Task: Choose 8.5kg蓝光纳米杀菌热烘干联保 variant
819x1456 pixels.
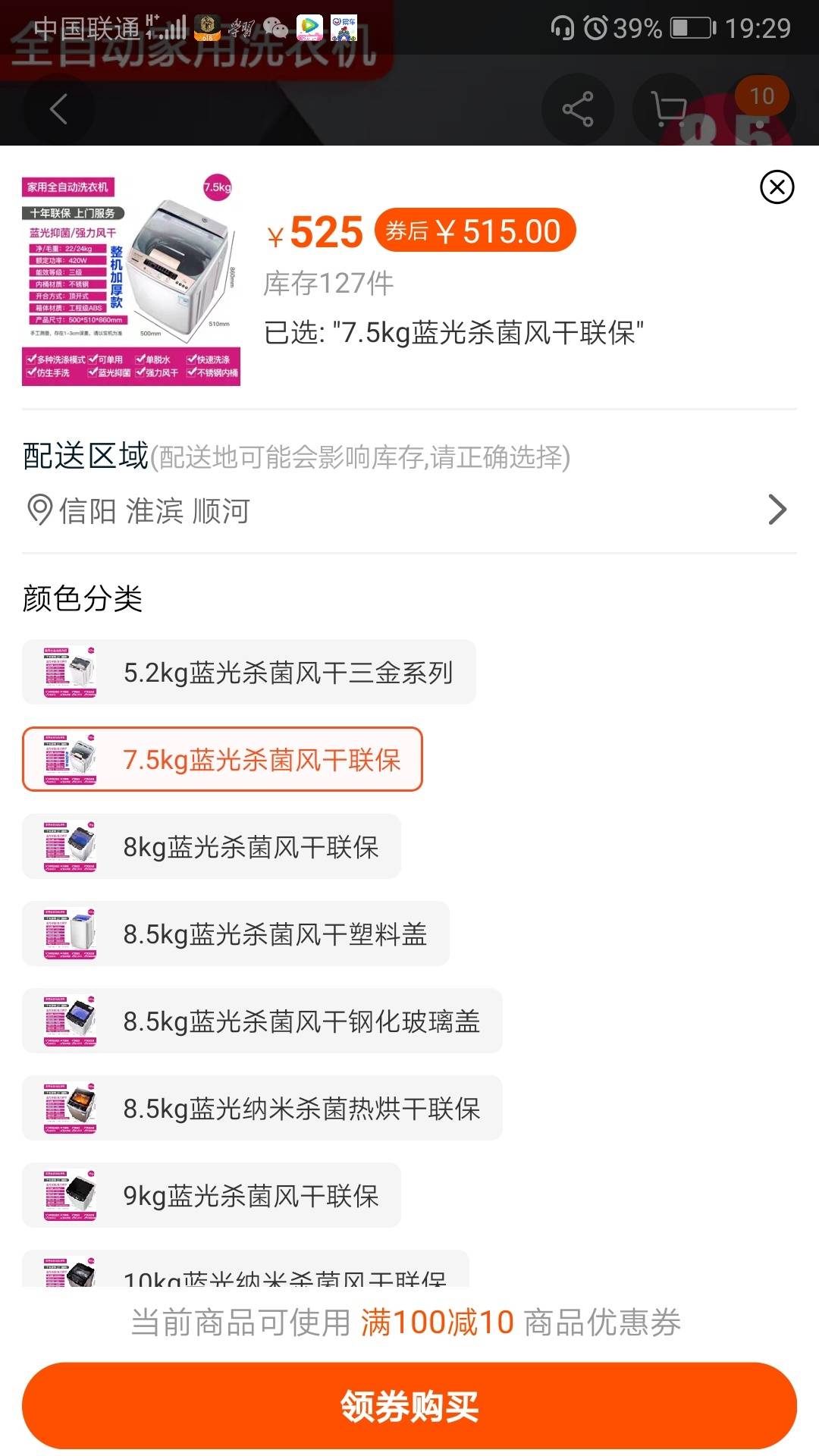Action: pos(262,1108)
